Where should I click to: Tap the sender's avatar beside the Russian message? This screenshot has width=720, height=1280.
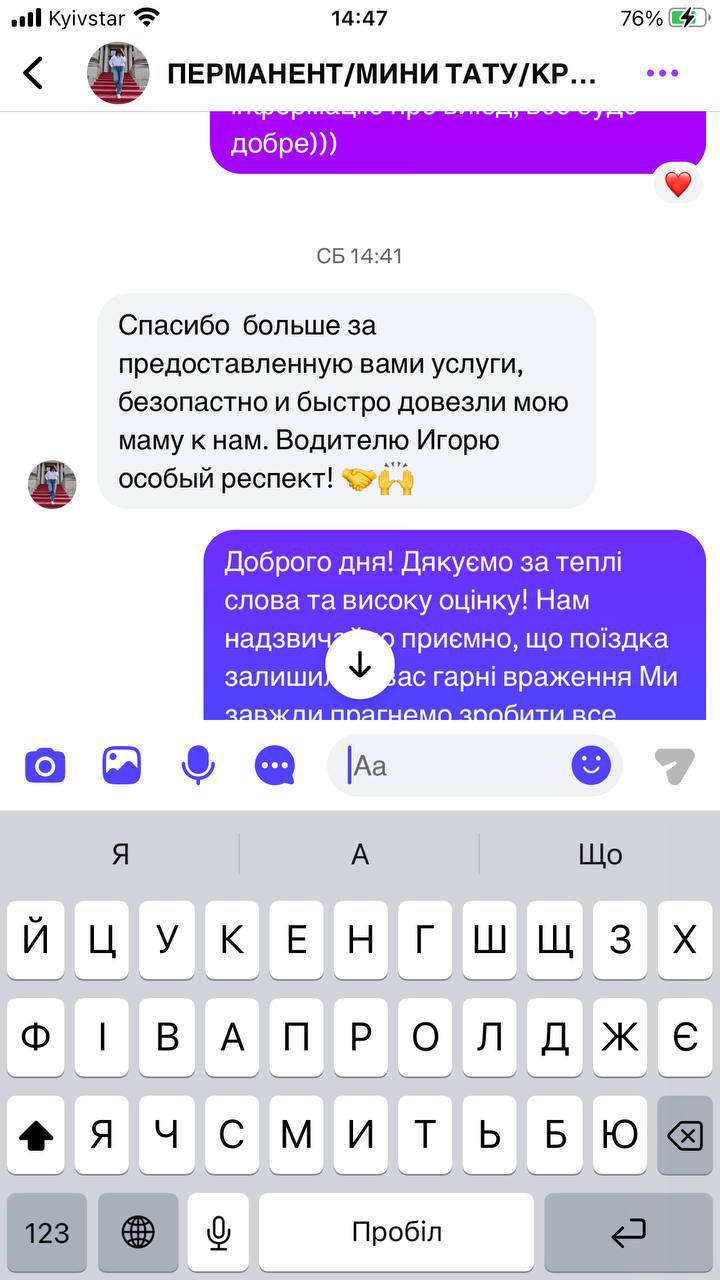tap(52, 485)
